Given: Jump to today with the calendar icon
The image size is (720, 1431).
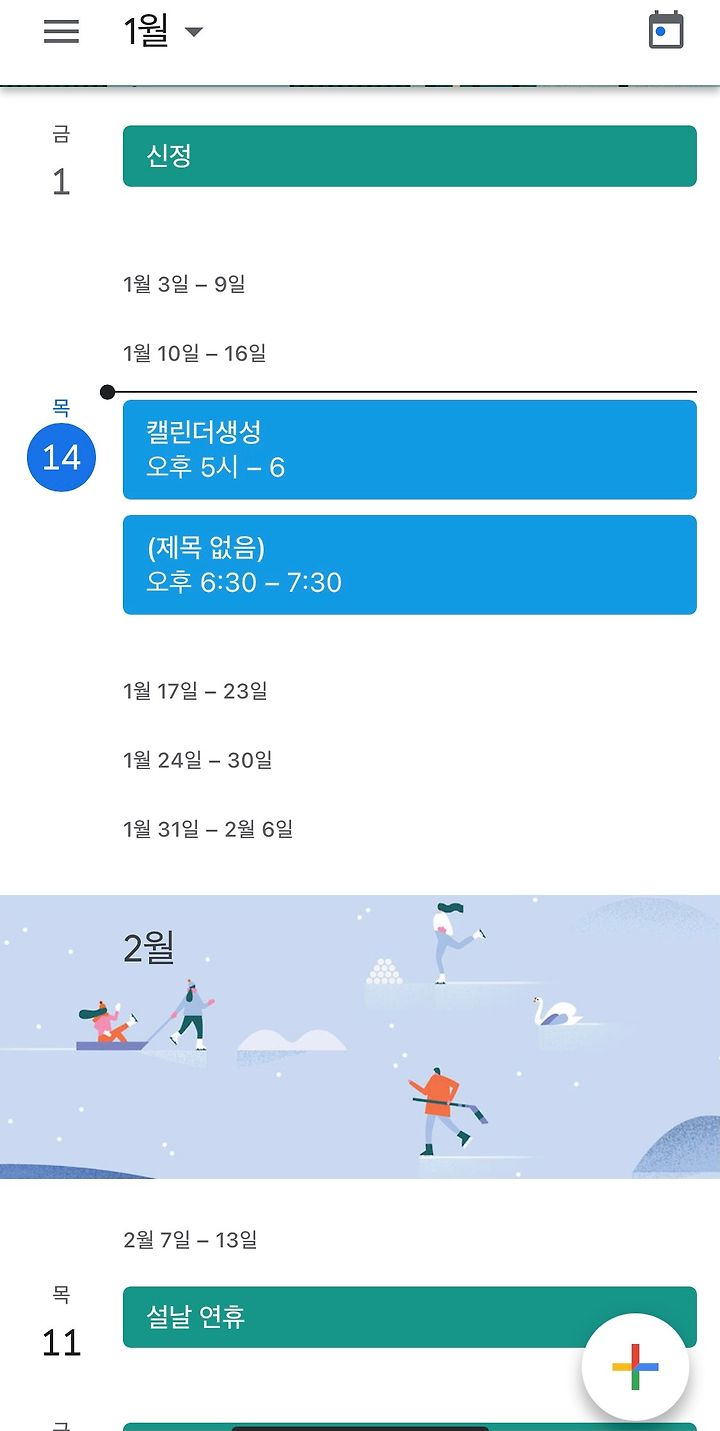Looking at the screenshot, I should point(666,30).
